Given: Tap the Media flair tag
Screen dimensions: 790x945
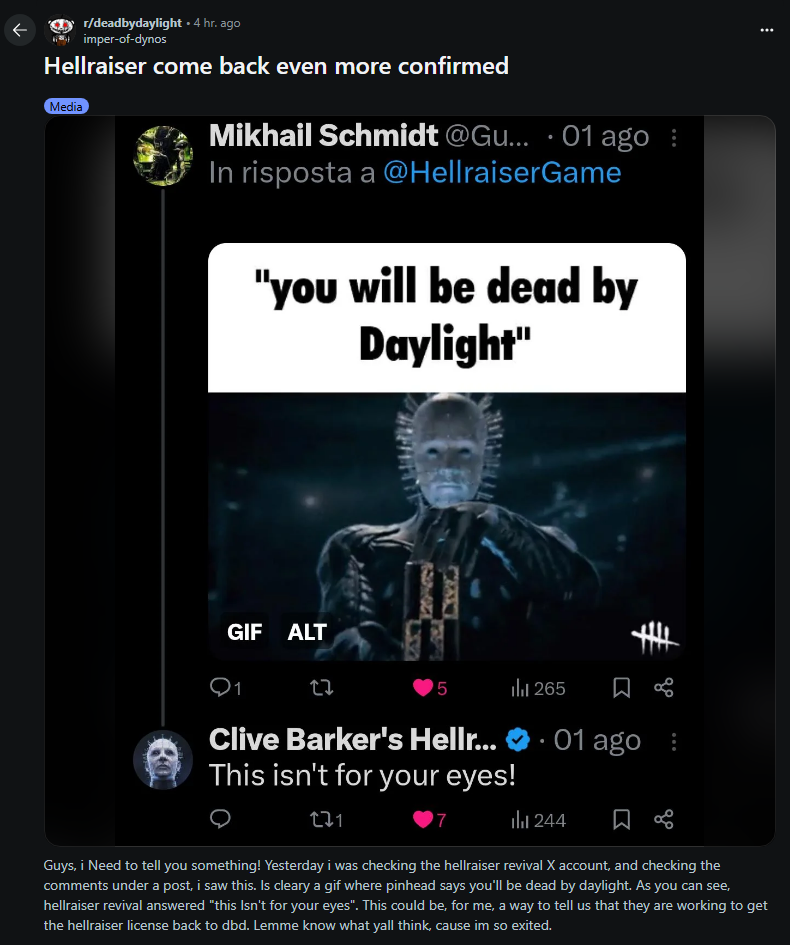Looking at the screenshot, I should tap(67, 105).
